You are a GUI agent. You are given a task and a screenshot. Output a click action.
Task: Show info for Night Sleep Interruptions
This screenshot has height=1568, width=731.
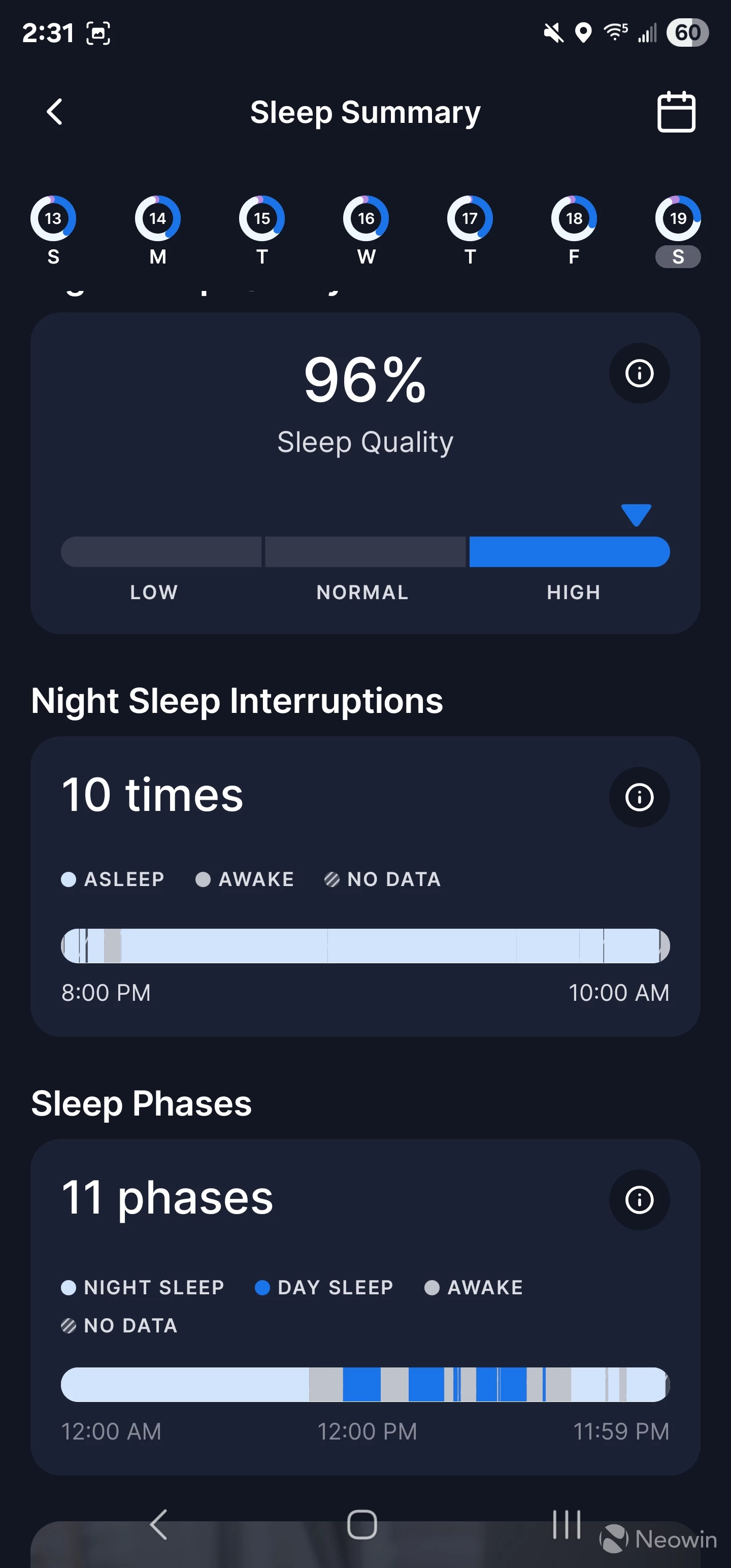click(x=639, y=797)
